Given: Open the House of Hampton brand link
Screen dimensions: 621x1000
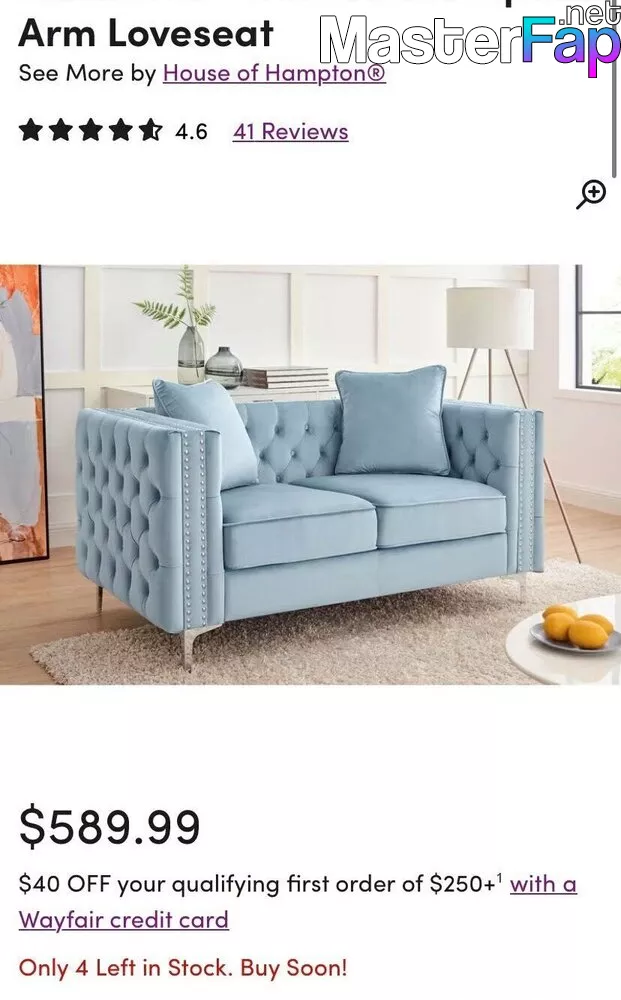Looking at the screenshot, I should [274, 73].
